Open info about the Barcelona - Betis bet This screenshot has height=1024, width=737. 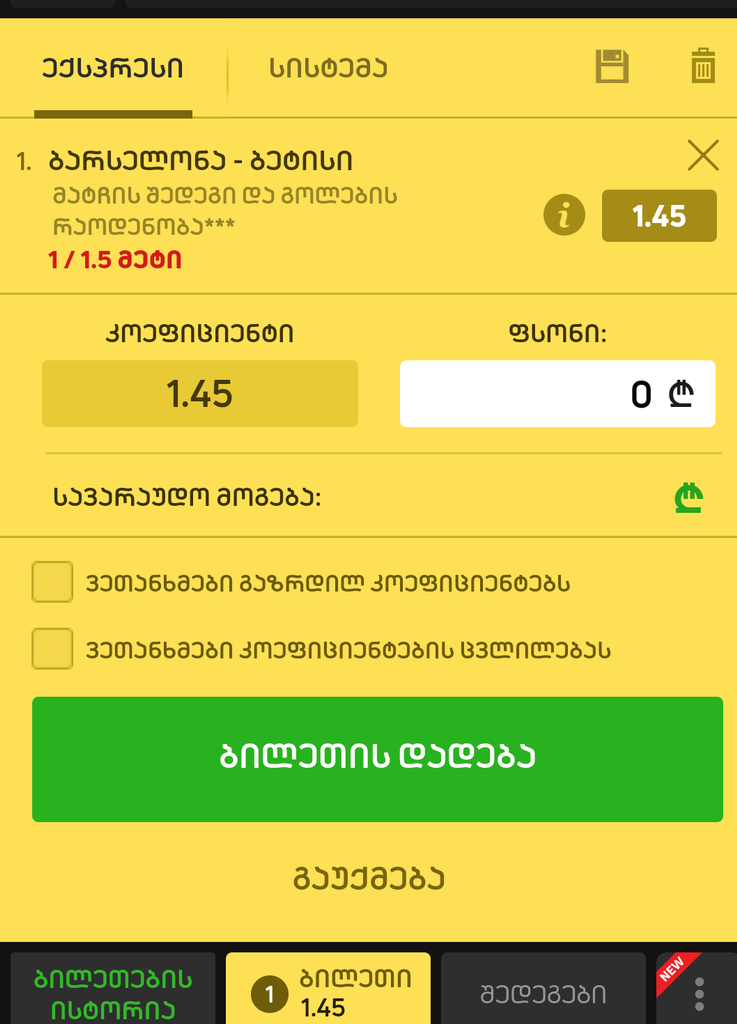[x=563, y=215]
